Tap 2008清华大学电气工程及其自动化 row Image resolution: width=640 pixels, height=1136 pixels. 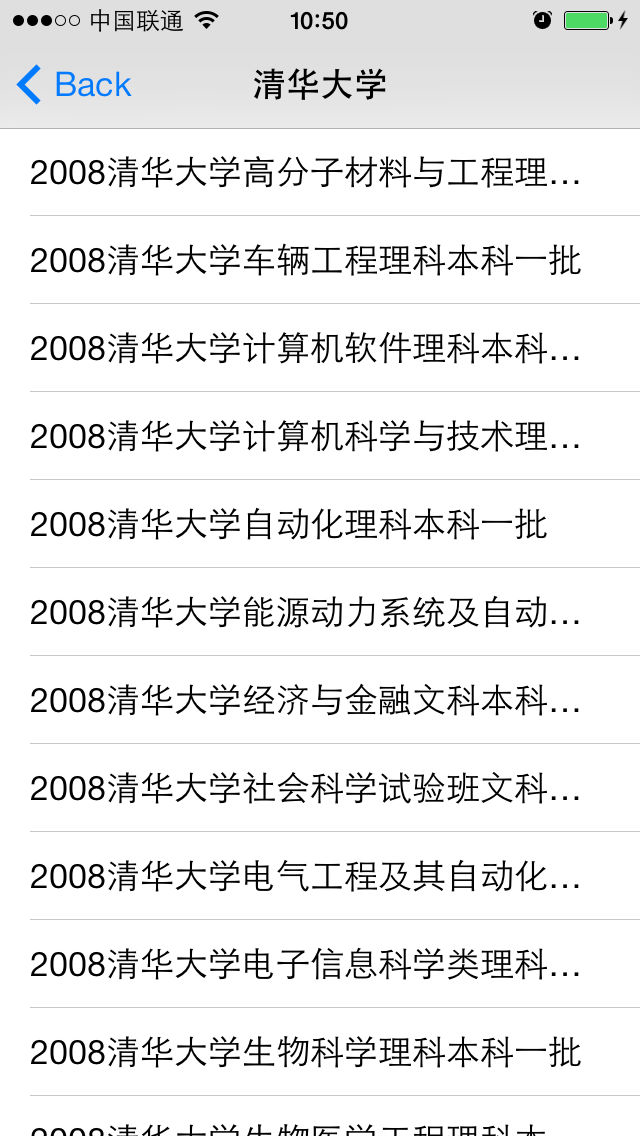tap(320, 876)
